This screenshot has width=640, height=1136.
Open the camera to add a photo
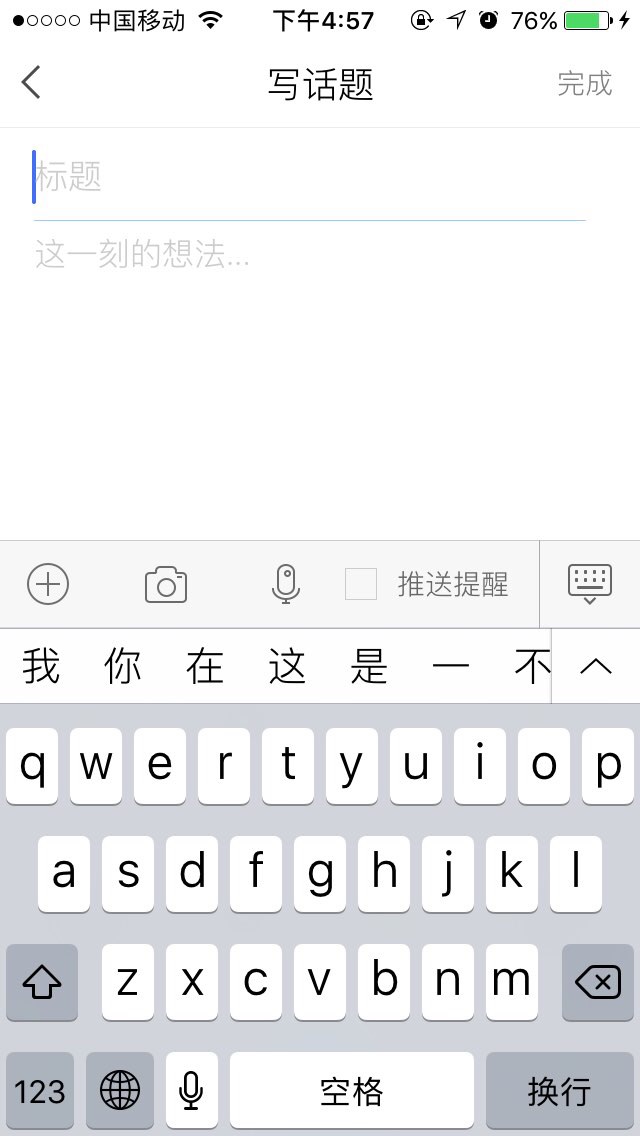[166, 585]
